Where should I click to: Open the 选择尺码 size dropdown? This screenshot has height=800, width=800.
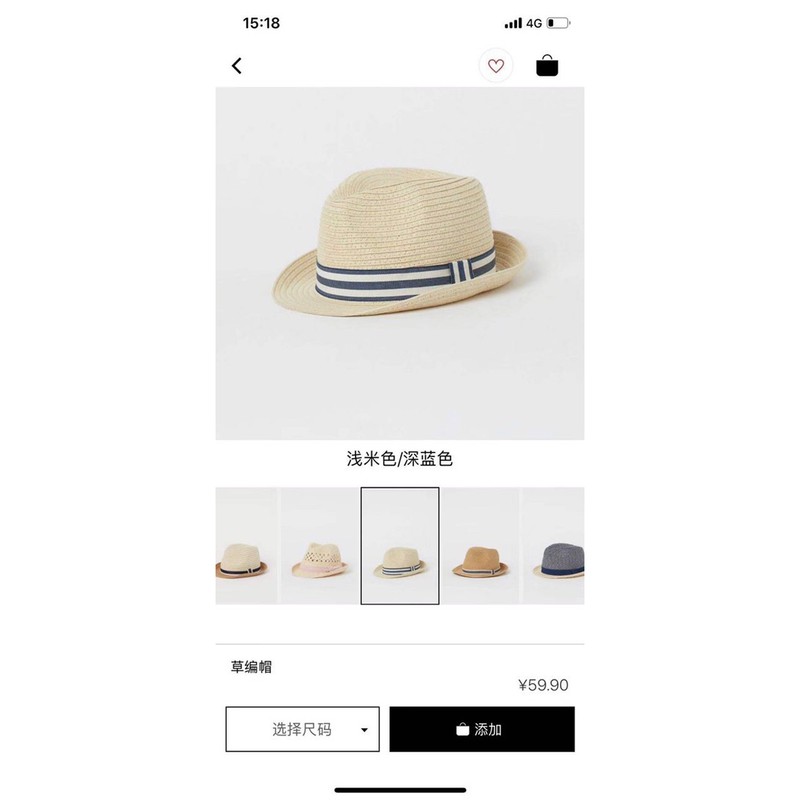point(303,729)
